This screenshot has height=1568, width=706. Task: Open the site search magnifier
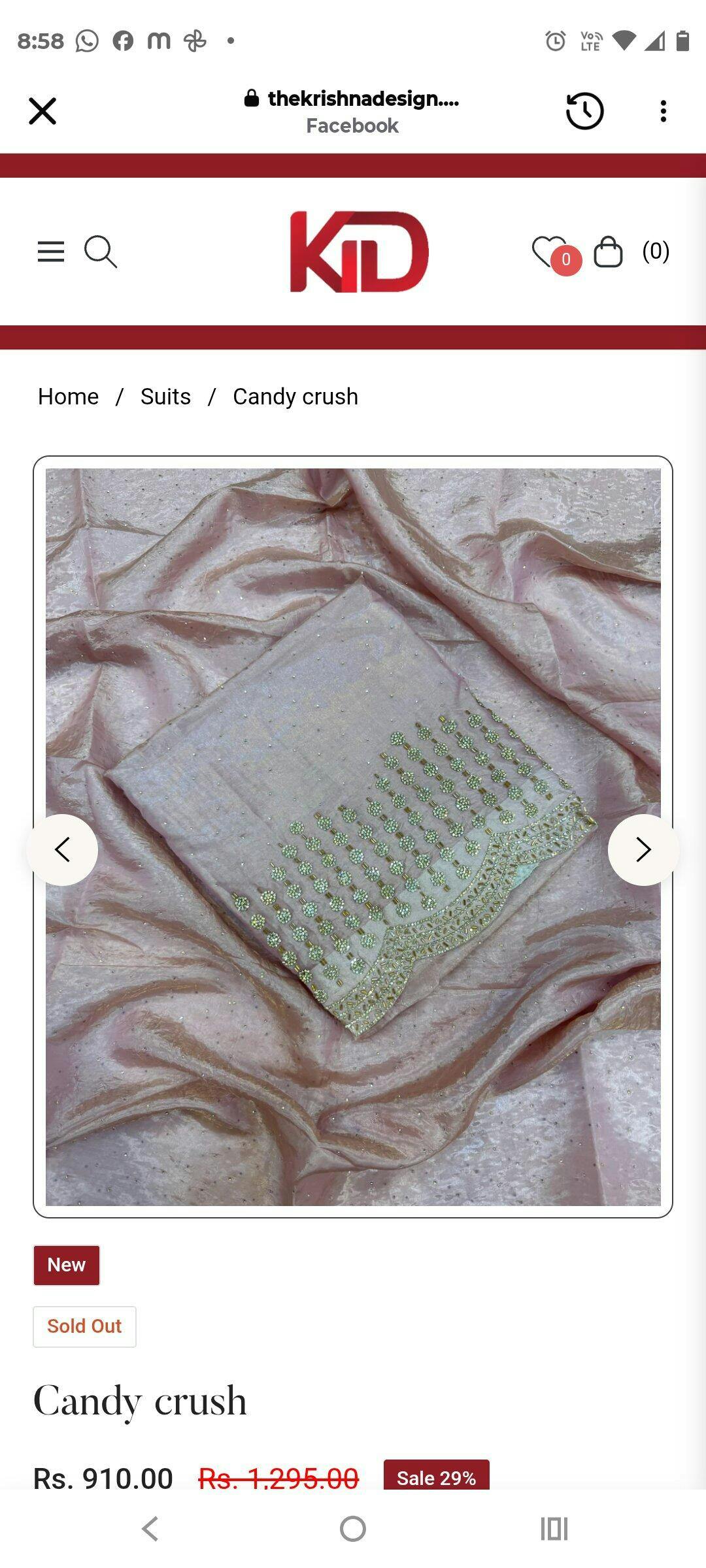pyautogui.click(x=101, y=252)
